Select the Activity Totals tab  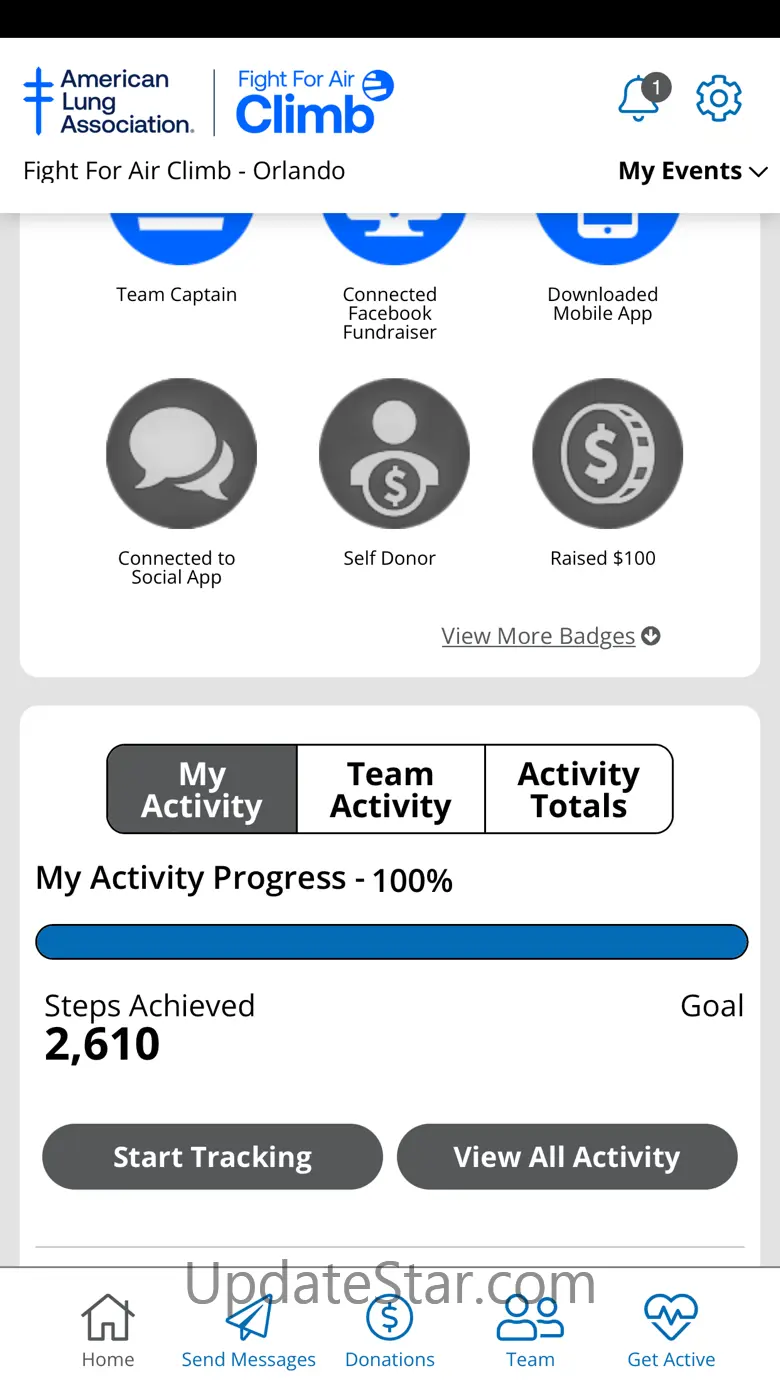[578, 789]
